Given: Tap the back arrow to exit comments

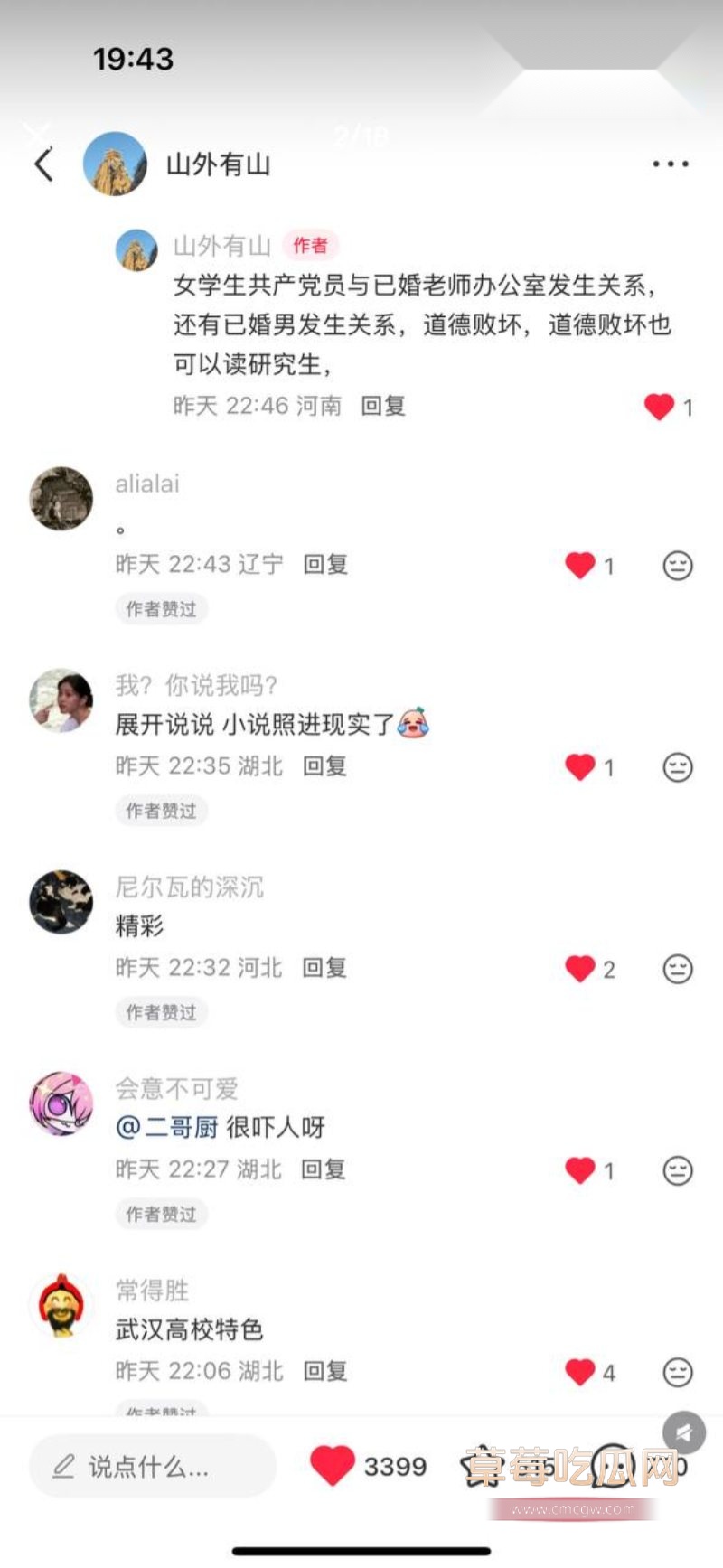Looking at the screenshot, I should pyautogui.click(x=43, y=165).
